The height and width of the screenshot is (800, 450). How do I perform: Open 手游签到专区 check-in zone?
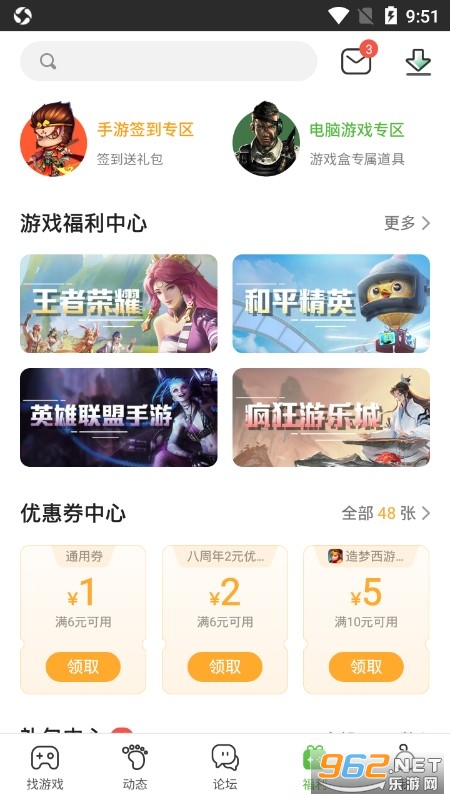107,139
